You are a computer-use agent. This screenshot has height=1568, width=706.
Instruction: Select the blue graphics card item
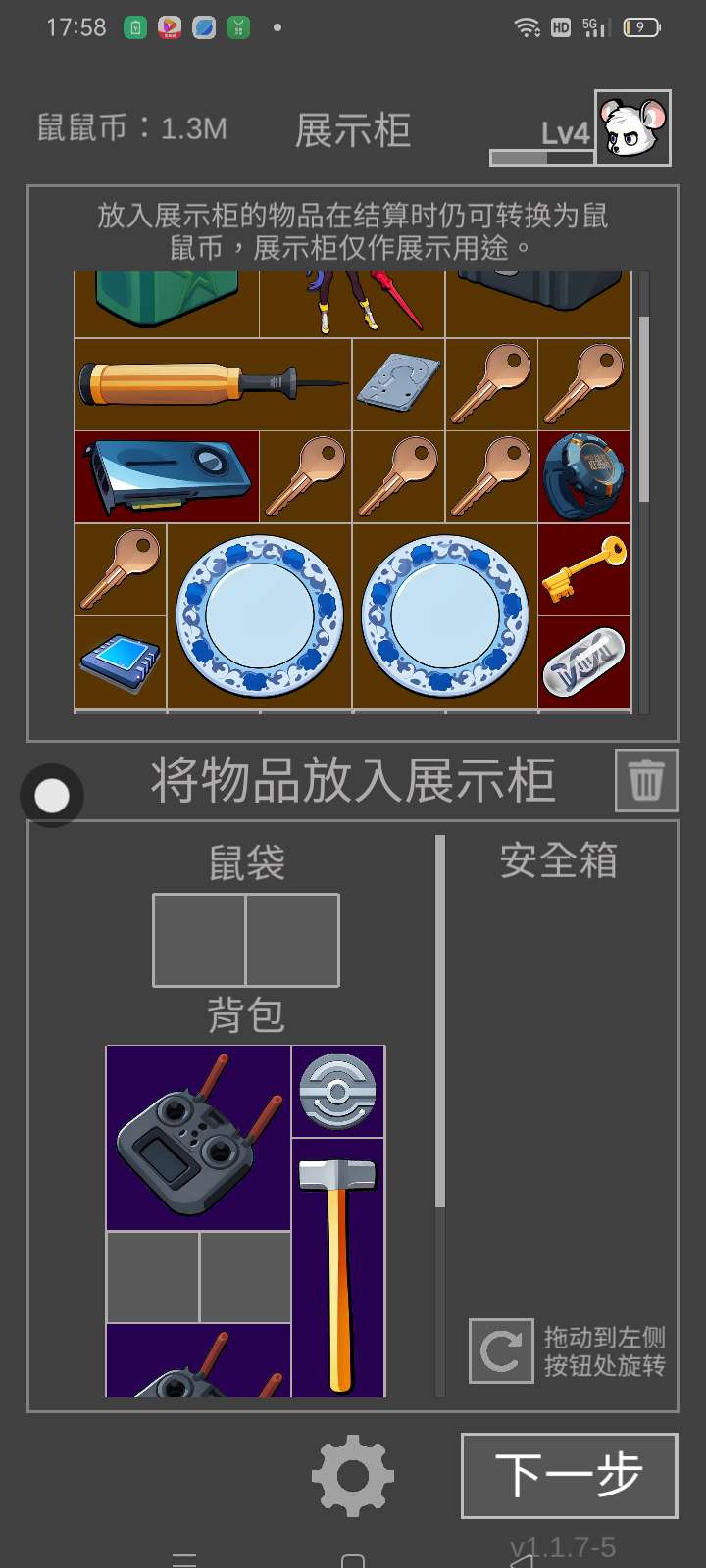point(167,476)
